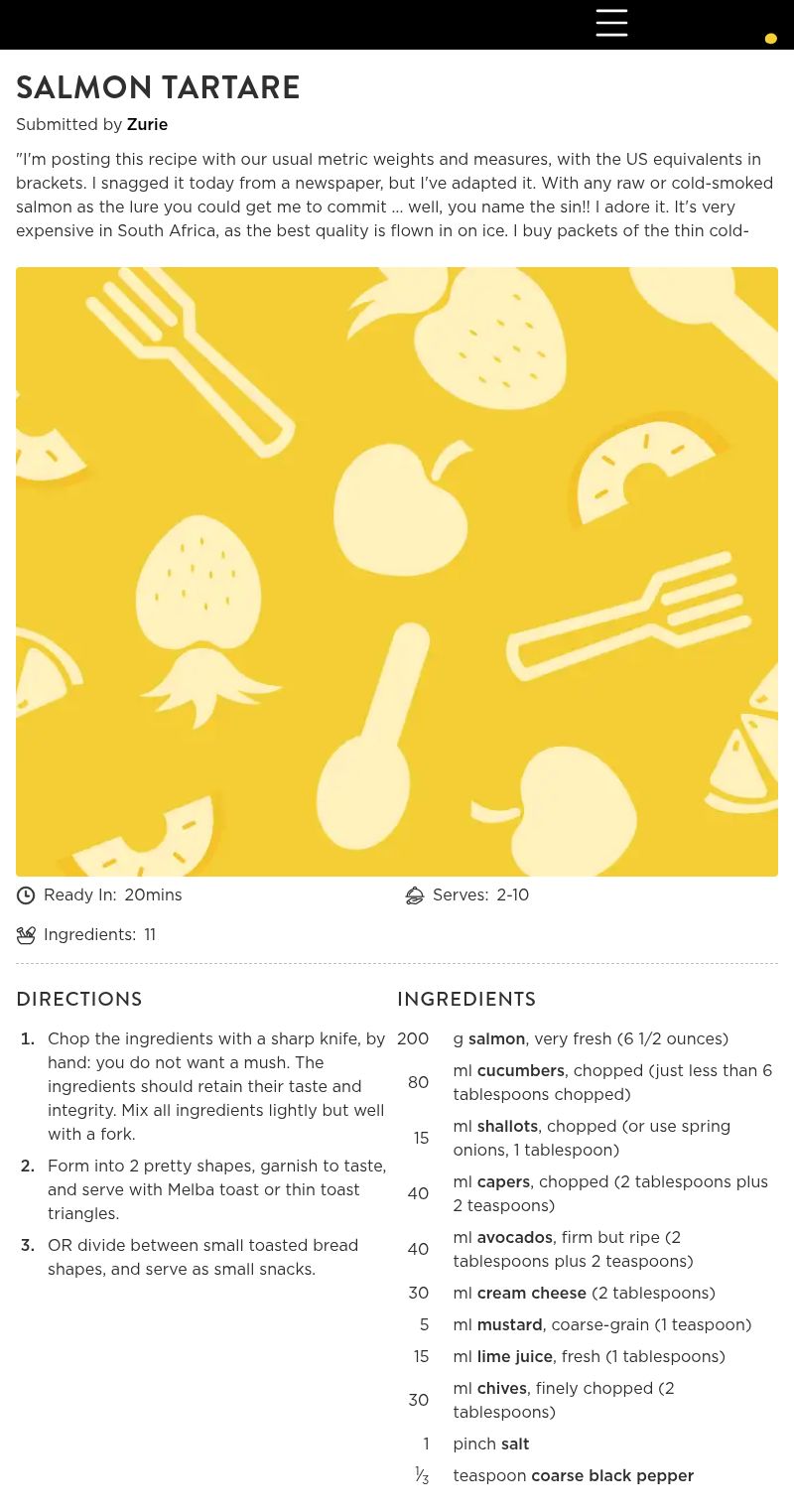Open the capers ingredient link
Screen dimensions: 794x1512
tap(503, 1182)
